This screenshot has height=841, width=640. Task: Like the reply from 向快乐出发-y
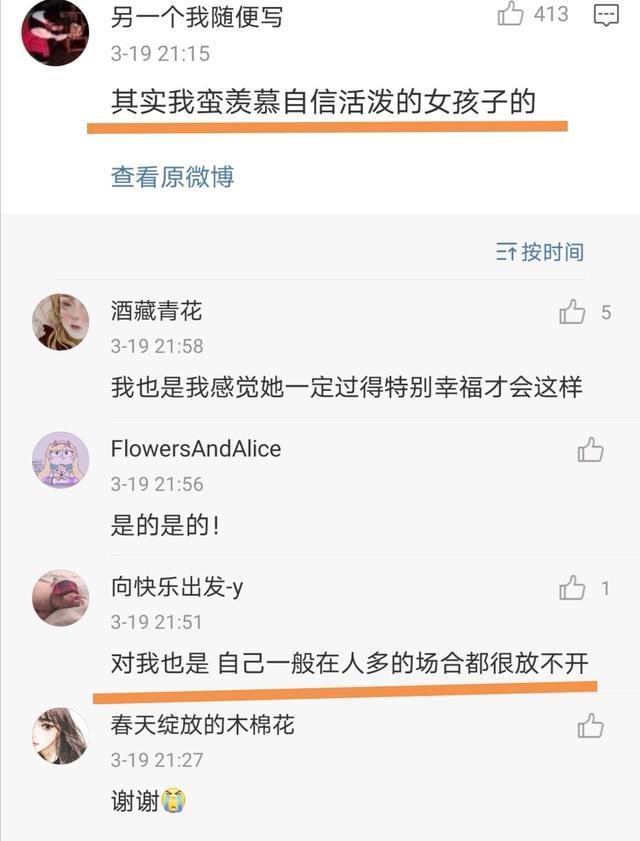[x=573, y=588]
